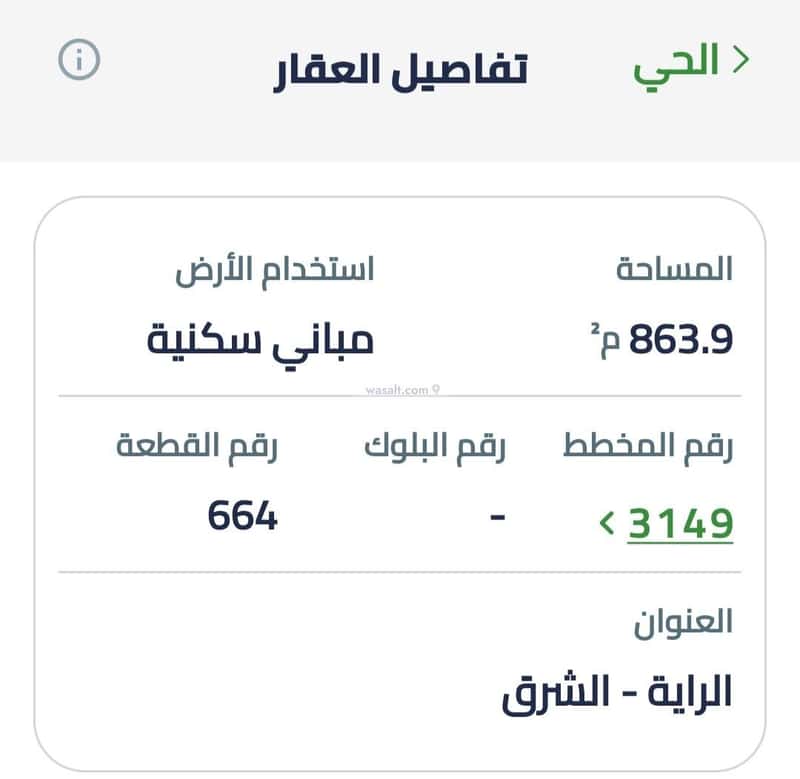Open the info icon in the header

[x=80, y=61]
